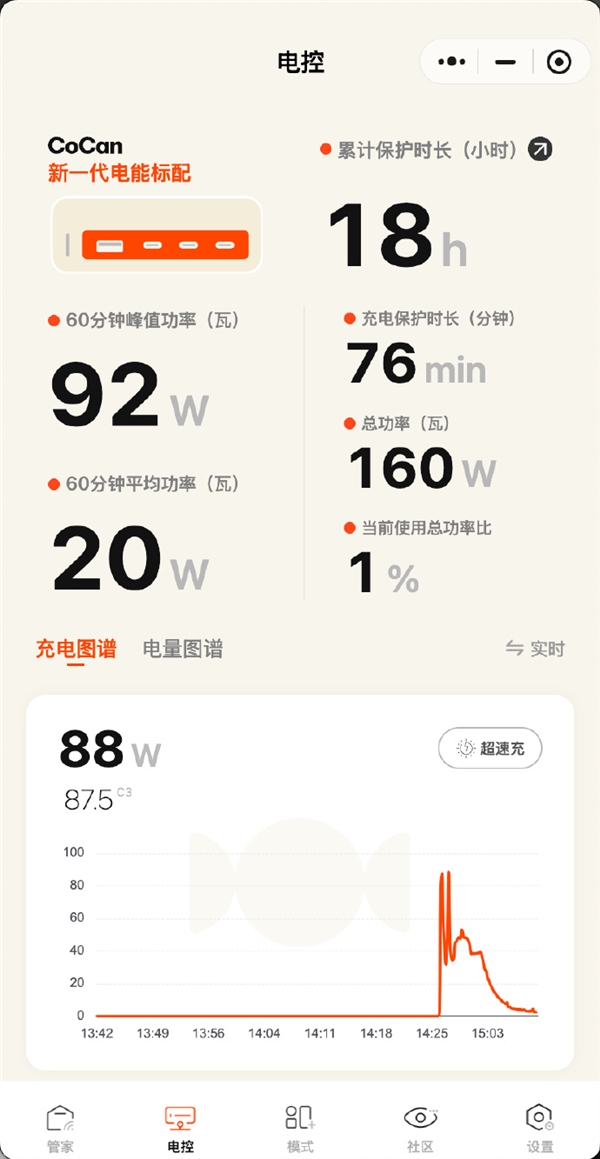
Task: Visit the 社区 tab
Action: click(420, 1128)
